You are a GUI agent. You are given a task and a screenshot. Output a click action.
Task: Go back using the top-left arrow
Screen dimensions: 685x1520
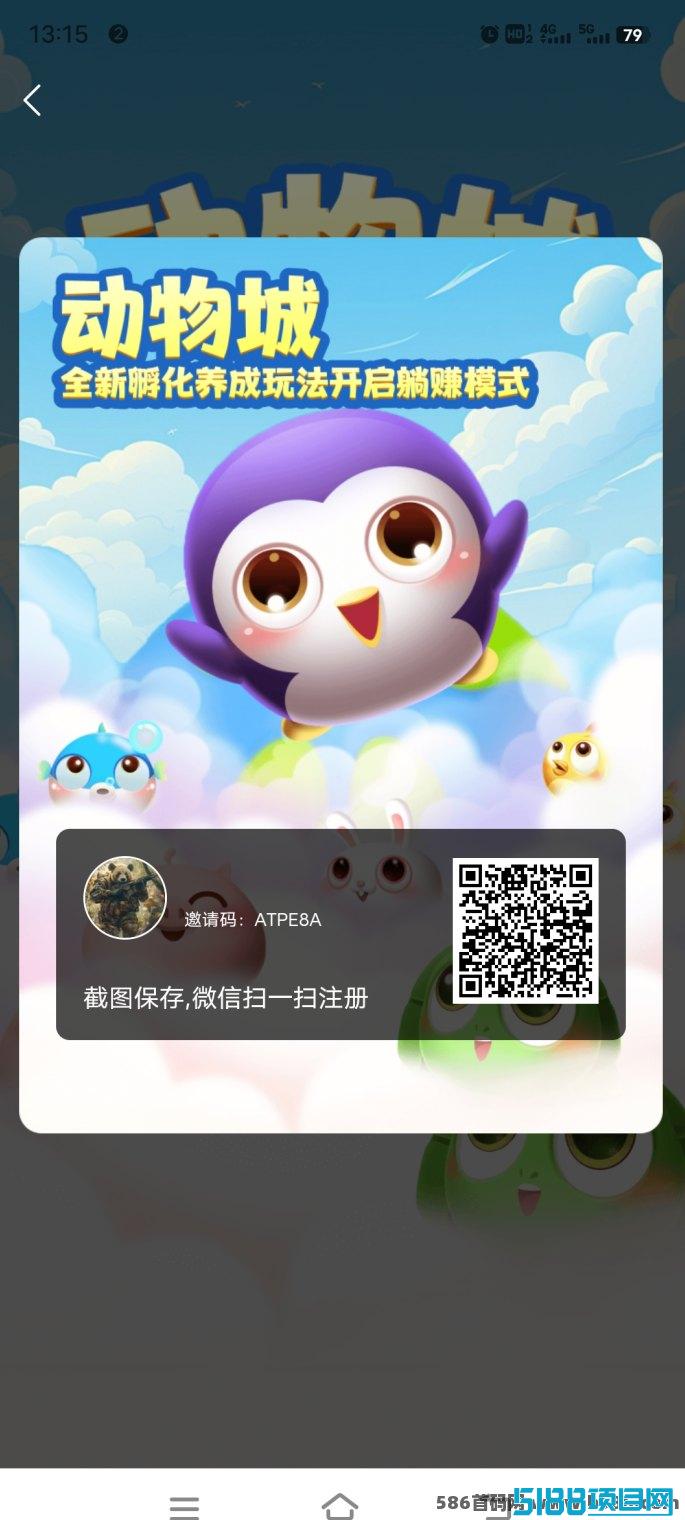pyautogui.click(x=33, y=100)
